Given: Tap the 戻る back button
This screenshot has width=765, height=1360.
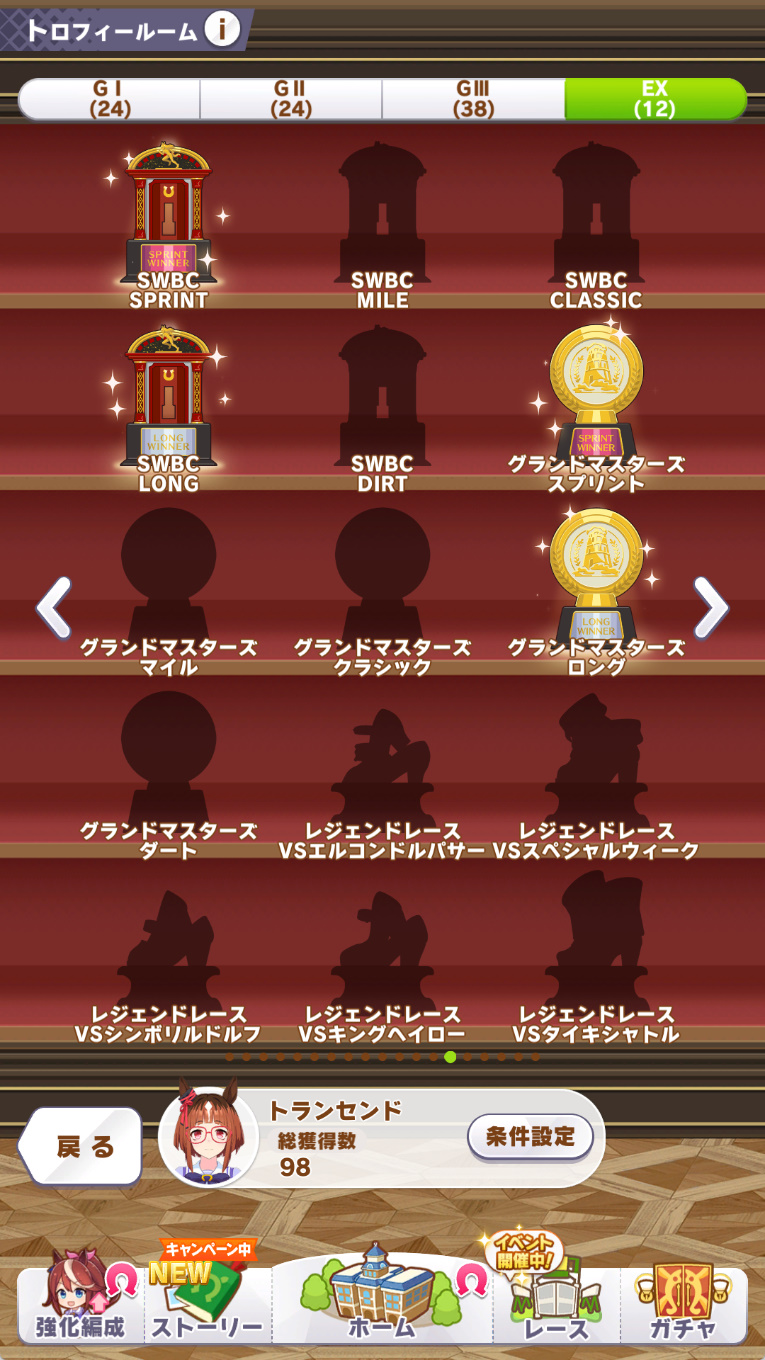Looking at the screenshot, I should 82,1146.
